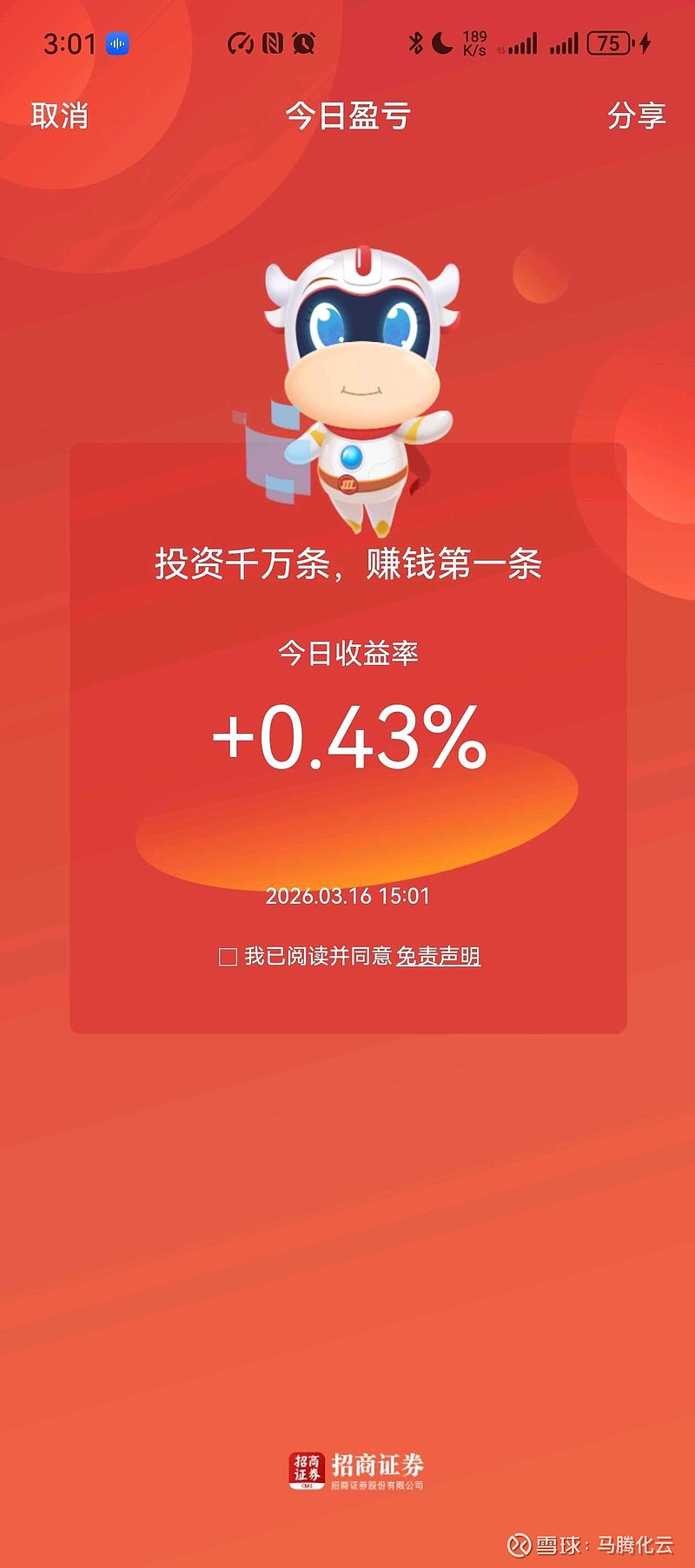
Task: Tap 分享 to share today's profit
Action: pyautogui.click(x=638, y=115)
